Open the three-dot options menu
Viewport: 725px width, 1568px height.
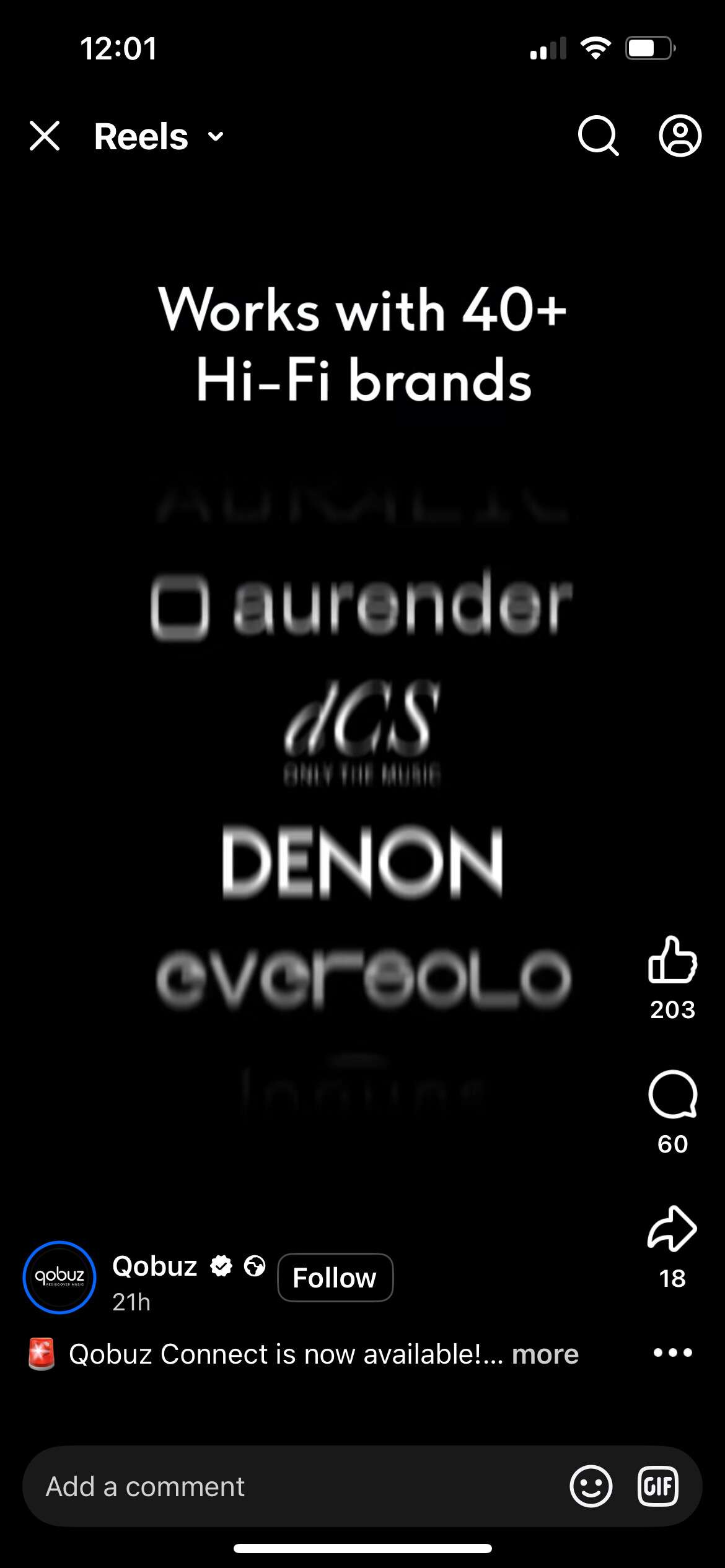point(673,1353)
